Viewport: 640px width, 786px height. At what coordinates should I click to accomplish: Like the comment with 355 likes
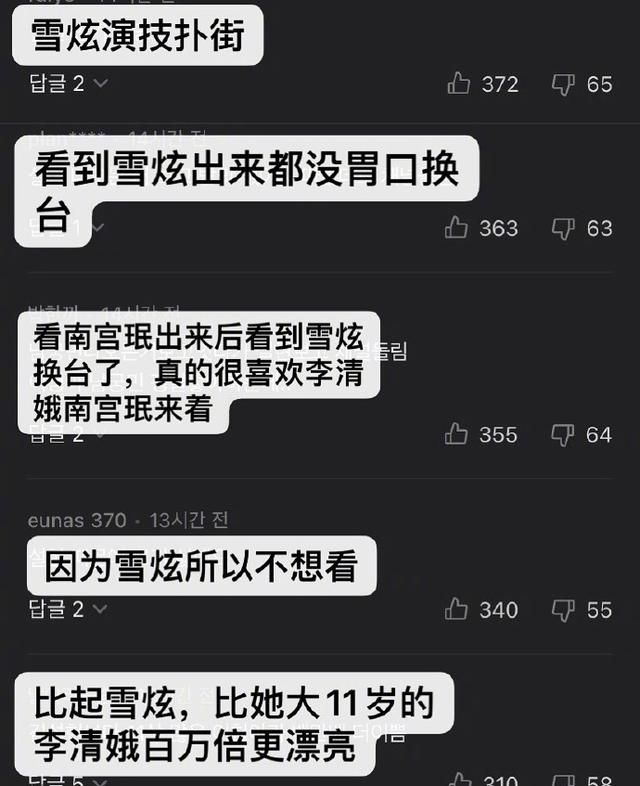click(x=456, y=434)
